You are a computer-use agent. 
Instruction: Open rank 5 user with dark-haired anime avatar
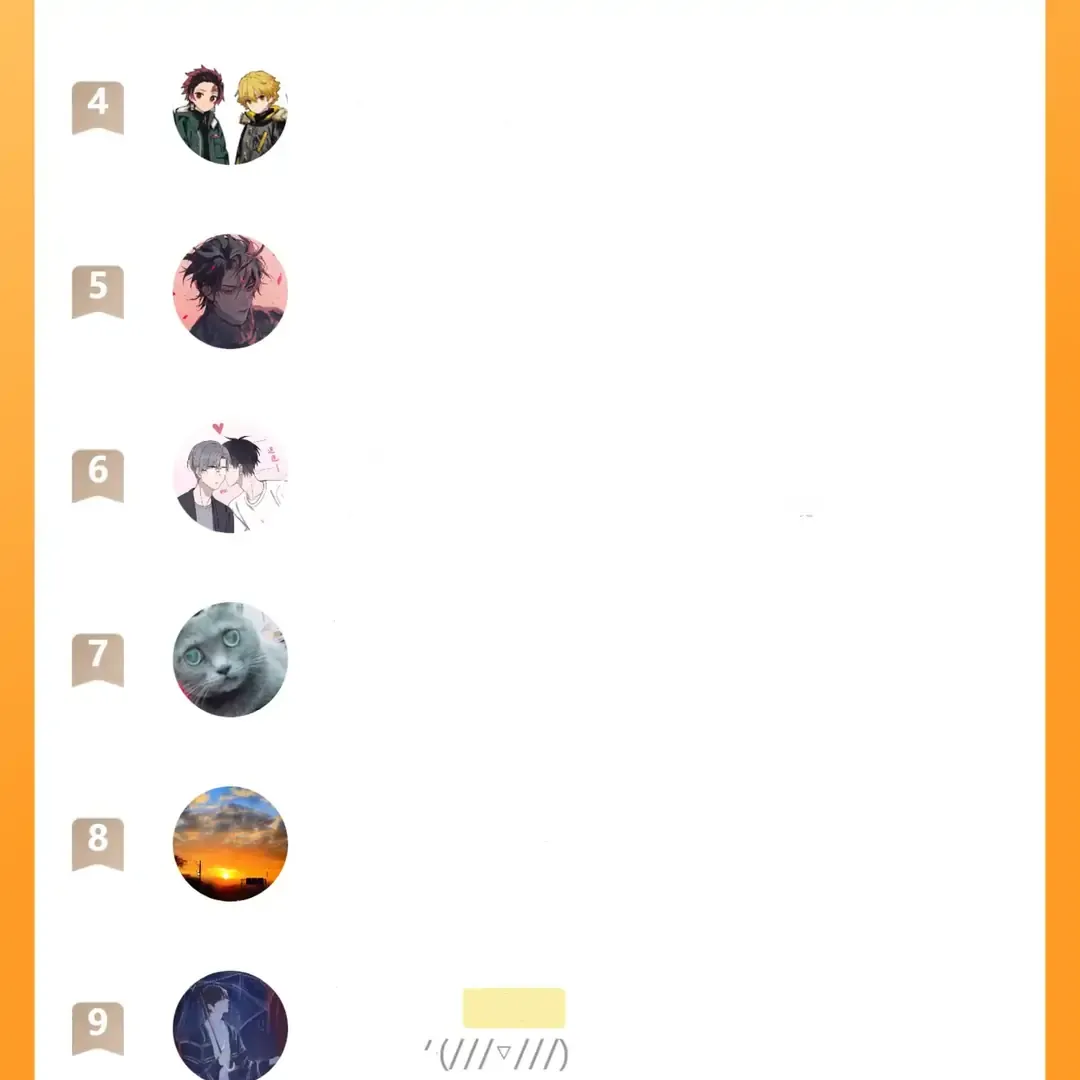coord(230,292)
